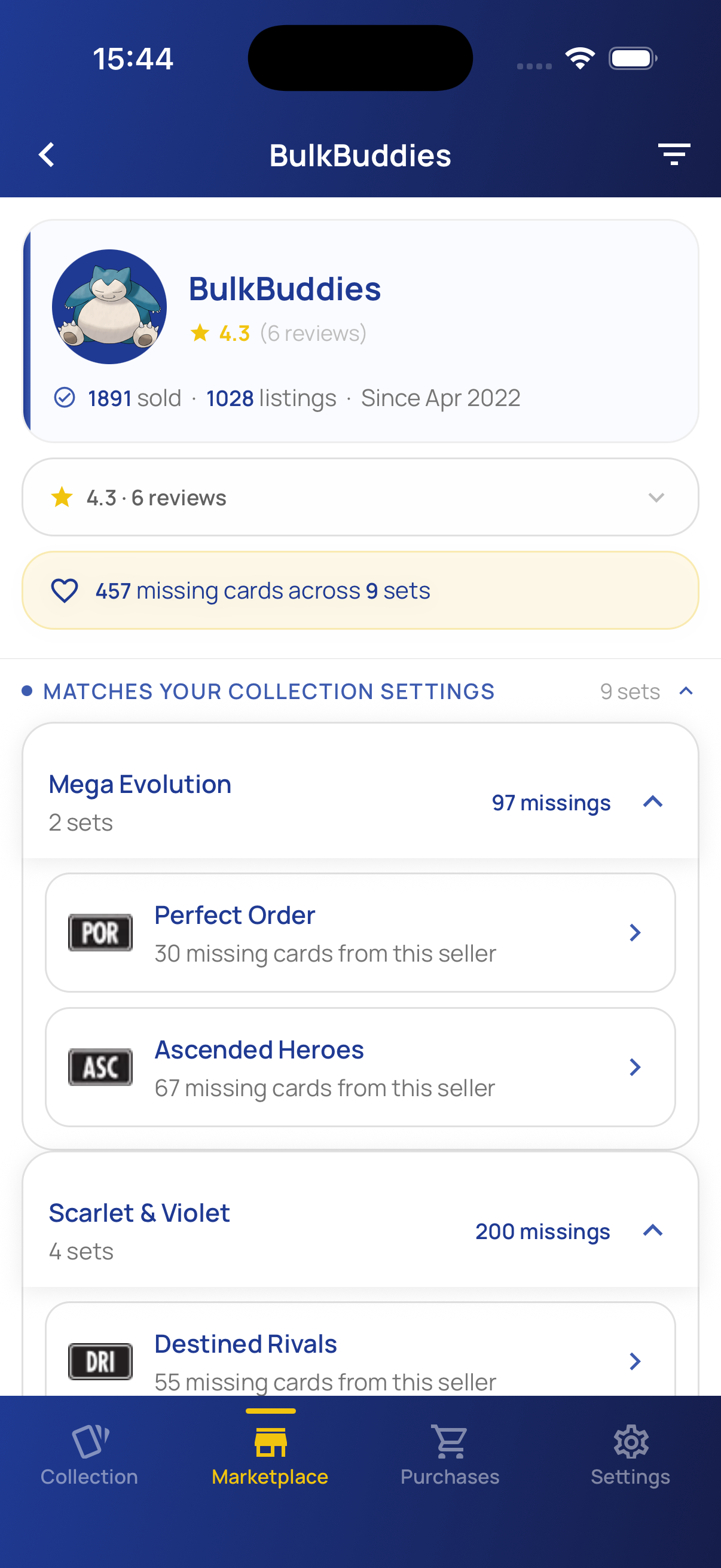Click the seller's Snorlax profile avatar
The height and width of the screenshot is (1568, 721).
109,309
